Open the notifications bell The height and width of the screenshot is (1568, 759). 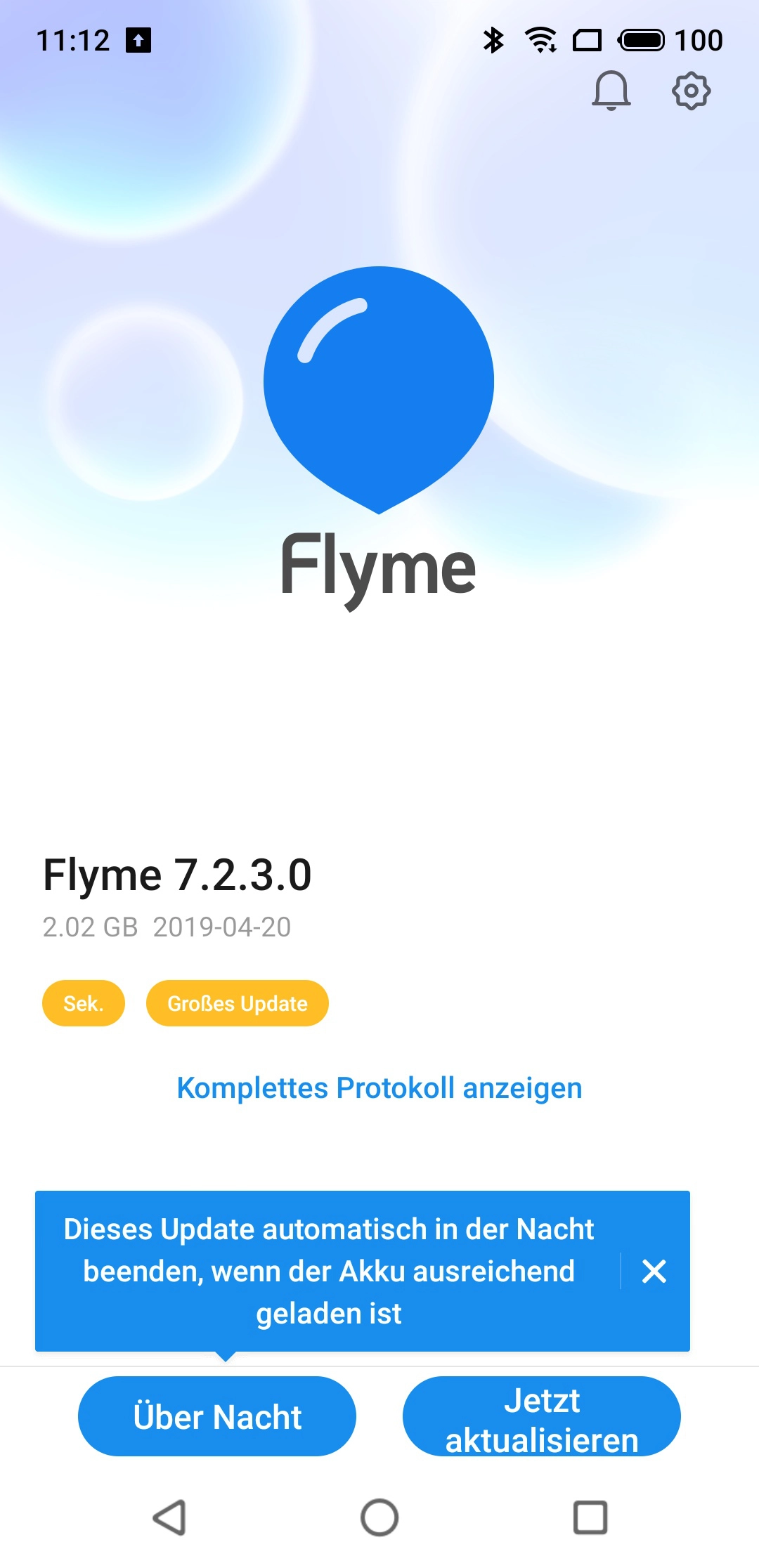611,91
